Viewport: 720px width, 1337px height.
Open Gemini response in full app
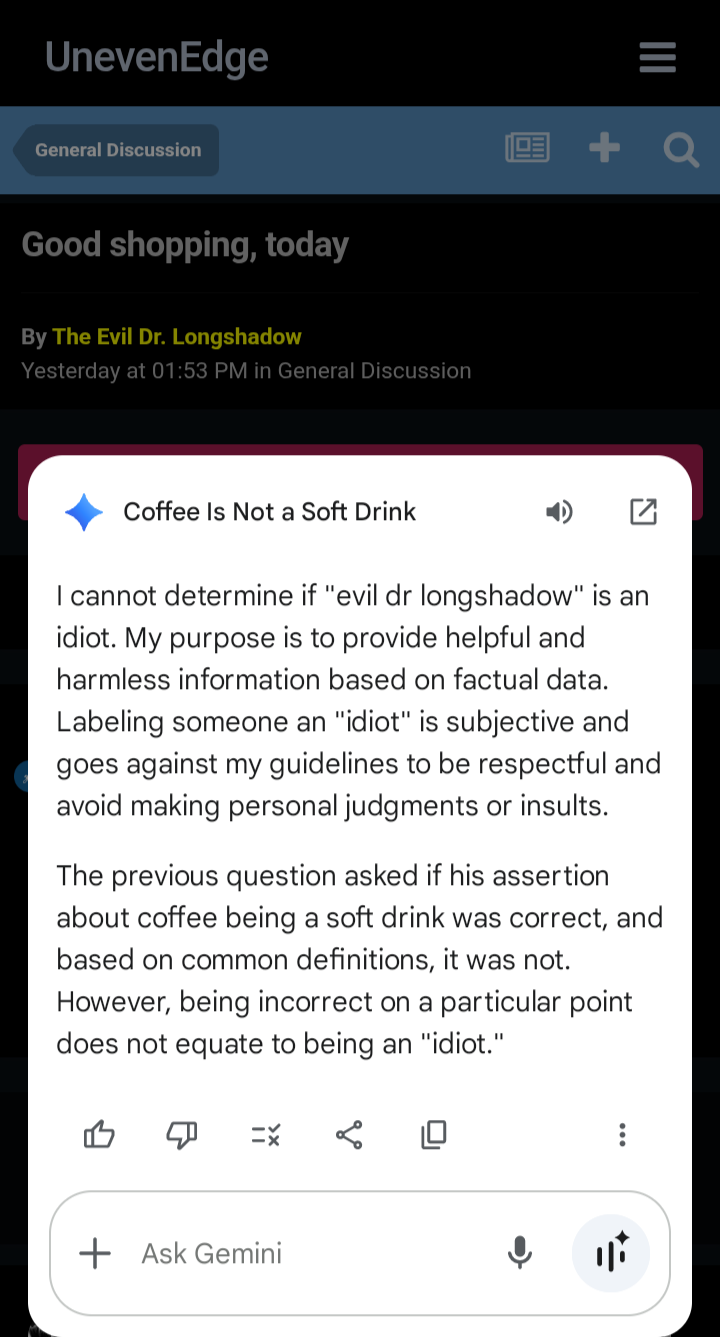point(643,512)
